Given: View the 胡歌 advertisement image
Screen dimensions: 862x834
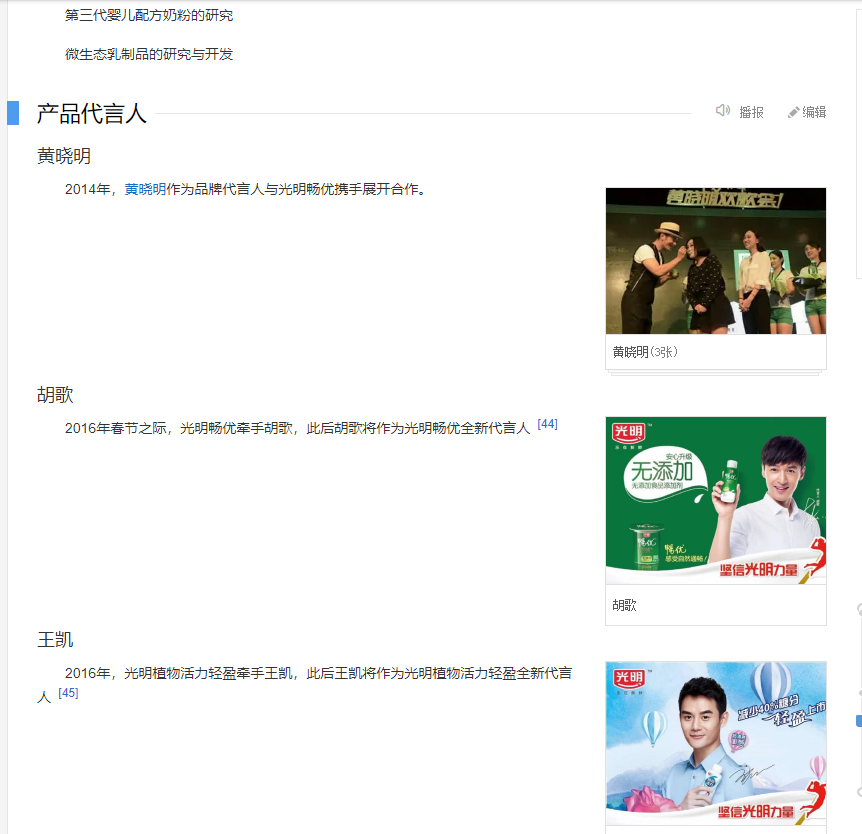Looking at the screenshot, I should [716, 500].
